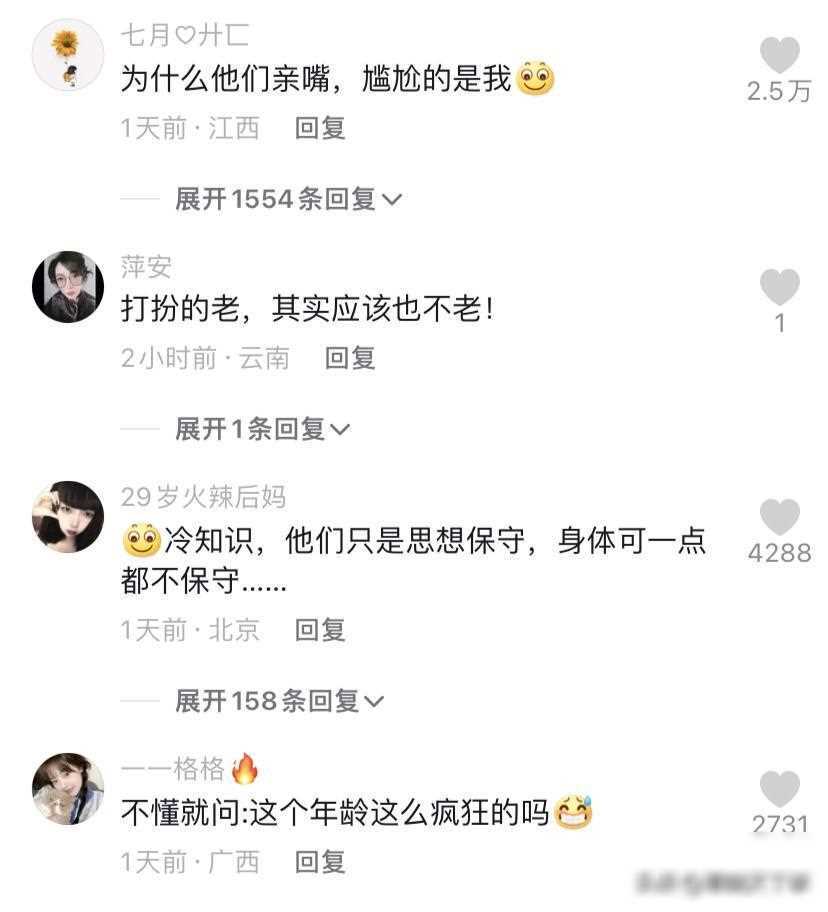Expand the 158 replies
Screen dimensions: 828x912
pyautogui.click(x=279, y=701)
